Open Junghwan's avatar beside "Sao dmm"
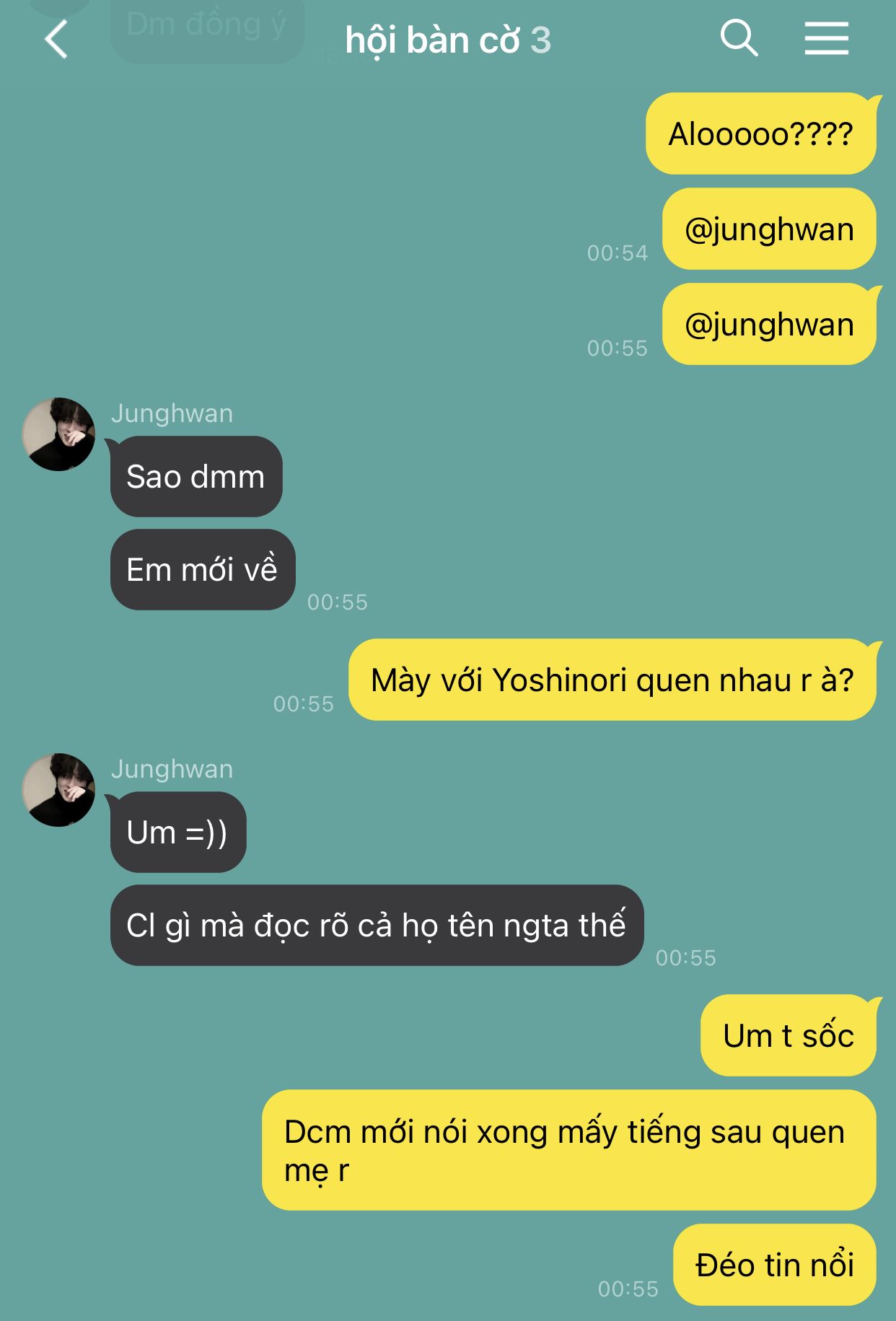The image size is (896, 1321). click(58, 434)
